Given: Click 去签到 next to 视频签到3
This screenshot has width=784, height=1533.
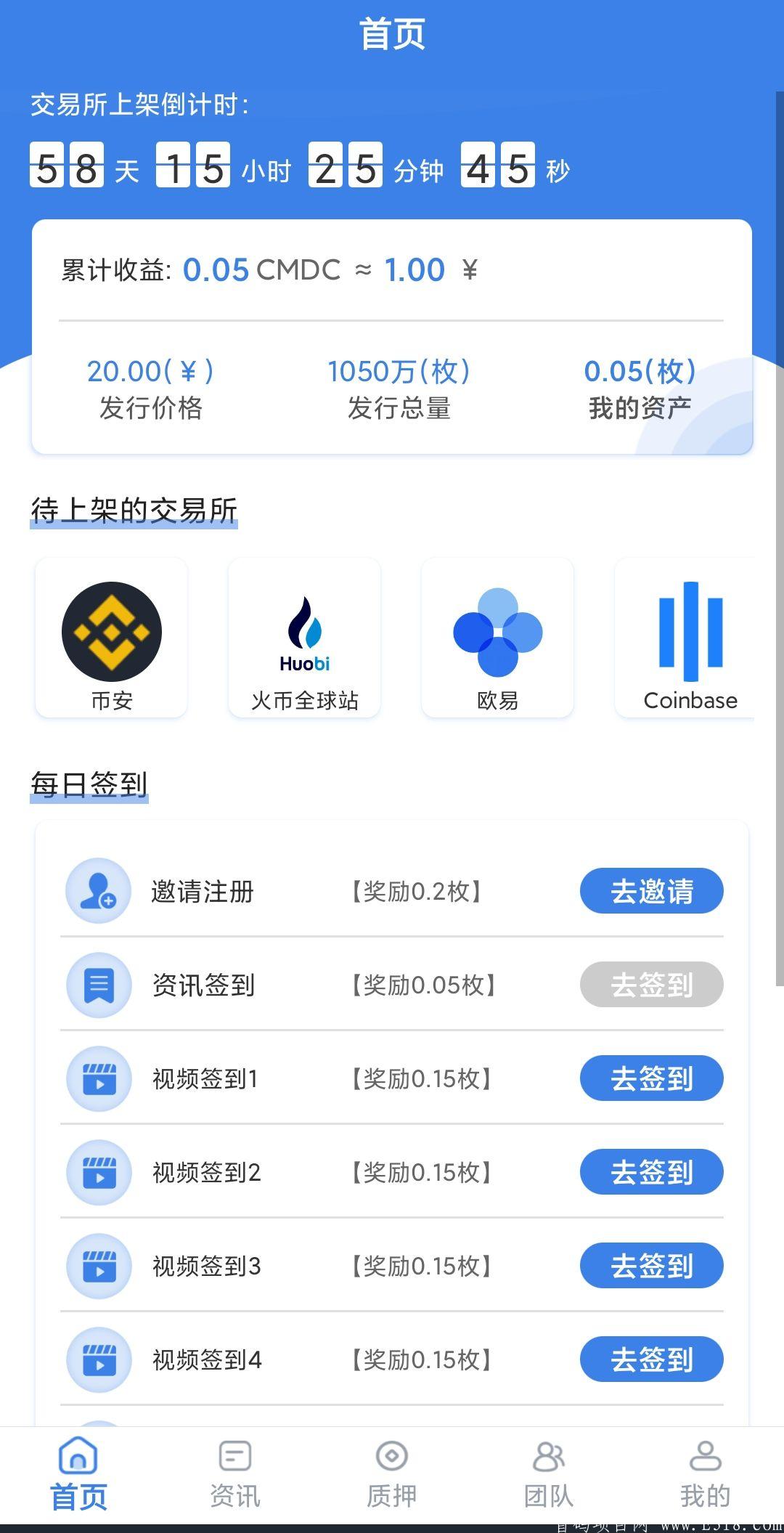Looking at the screenshot, I should 651,1266.
